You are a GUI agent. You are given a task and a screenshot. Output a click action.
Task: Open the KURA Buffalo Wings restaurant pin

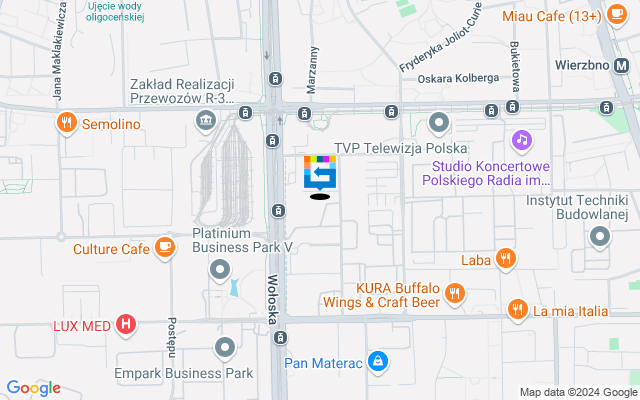[x=456, y=293]
